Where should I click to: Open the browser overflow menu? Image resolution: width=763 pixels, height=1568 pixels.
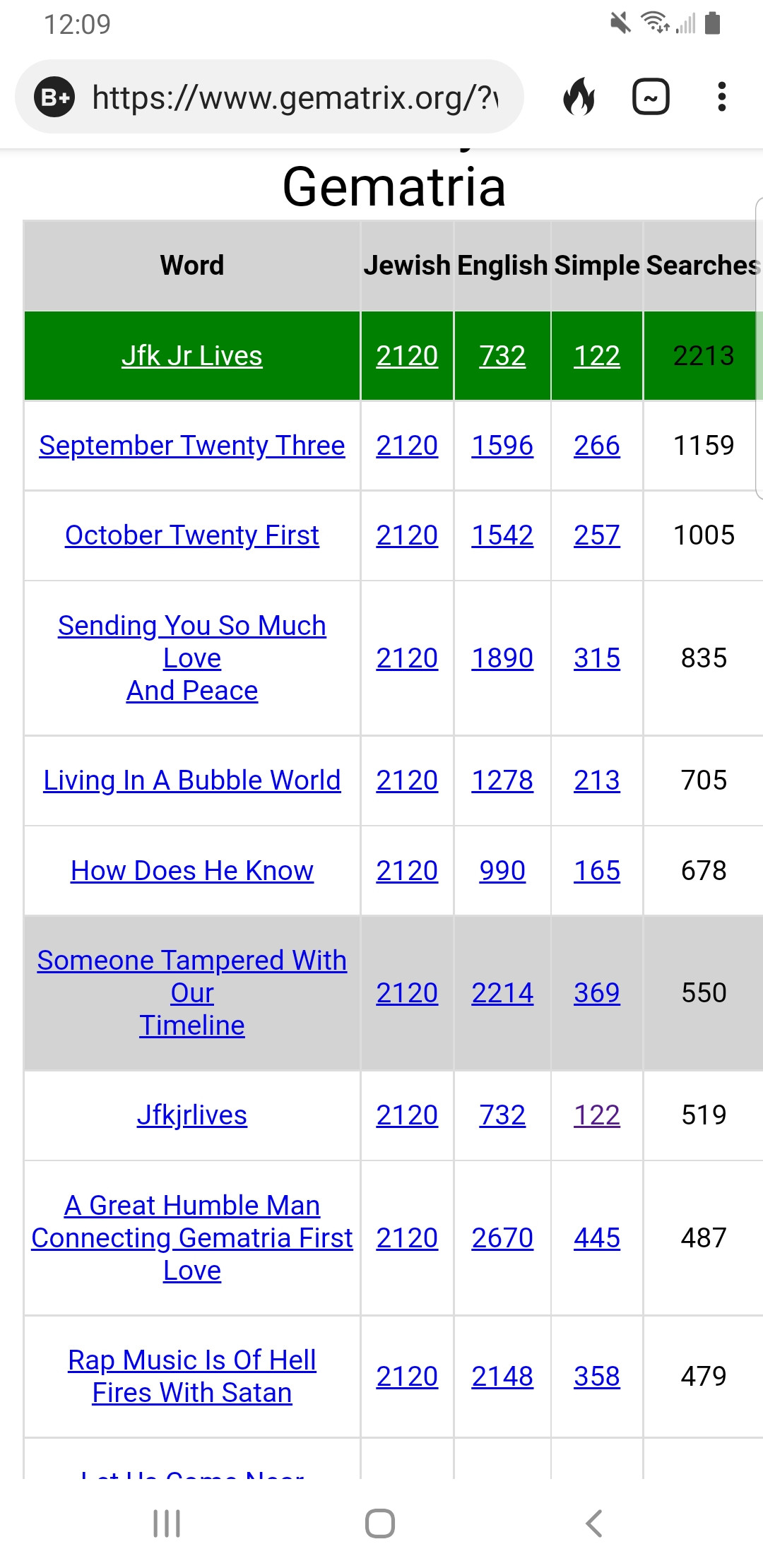point(721,97)
